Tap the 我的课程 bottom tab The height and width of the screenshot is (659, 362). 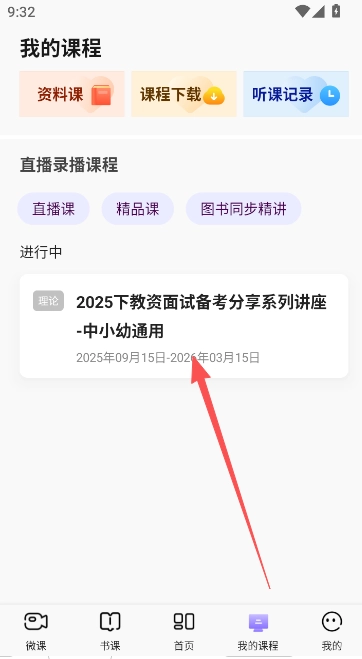pos(258,630)
